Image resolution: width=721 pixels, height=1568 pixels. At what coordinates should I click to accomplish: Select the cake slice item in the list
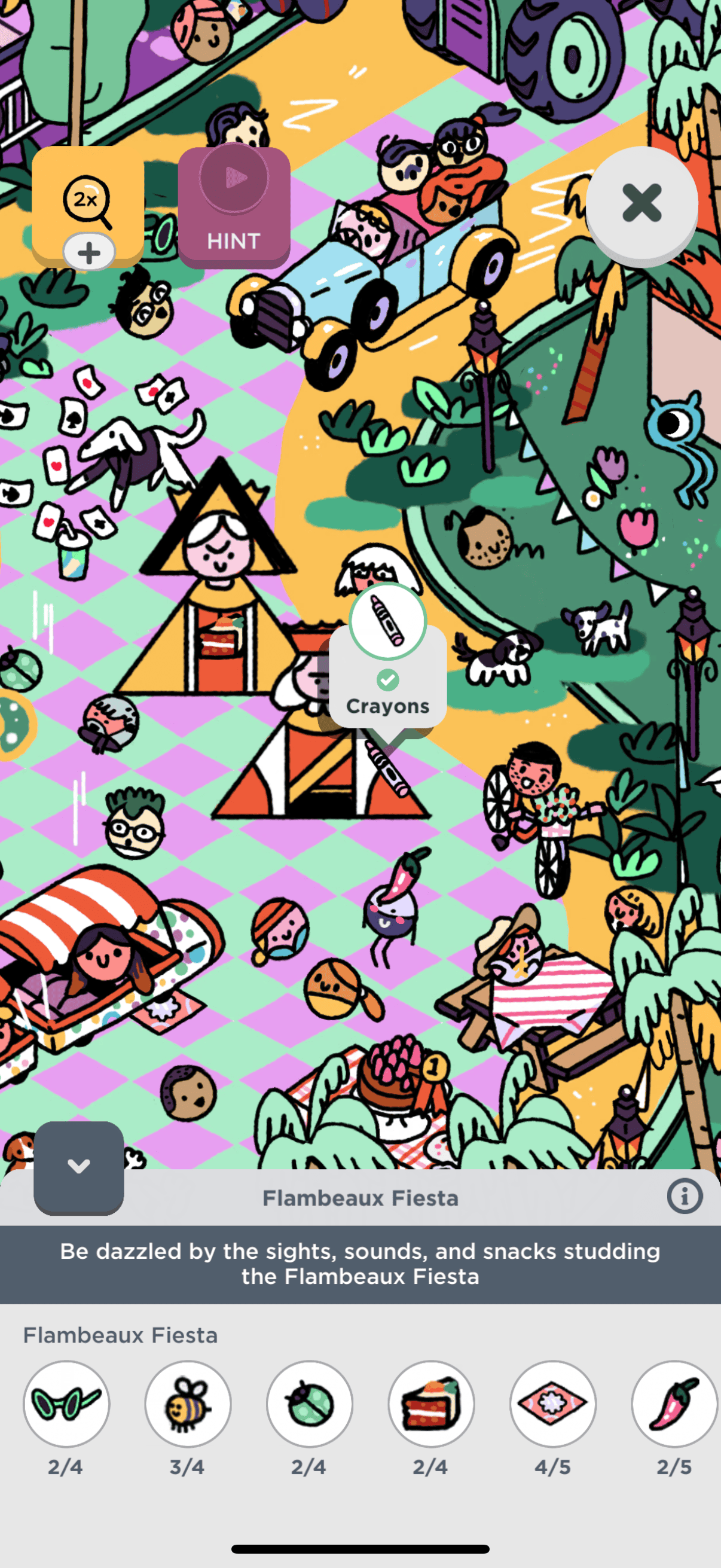tap(431, 1403)
